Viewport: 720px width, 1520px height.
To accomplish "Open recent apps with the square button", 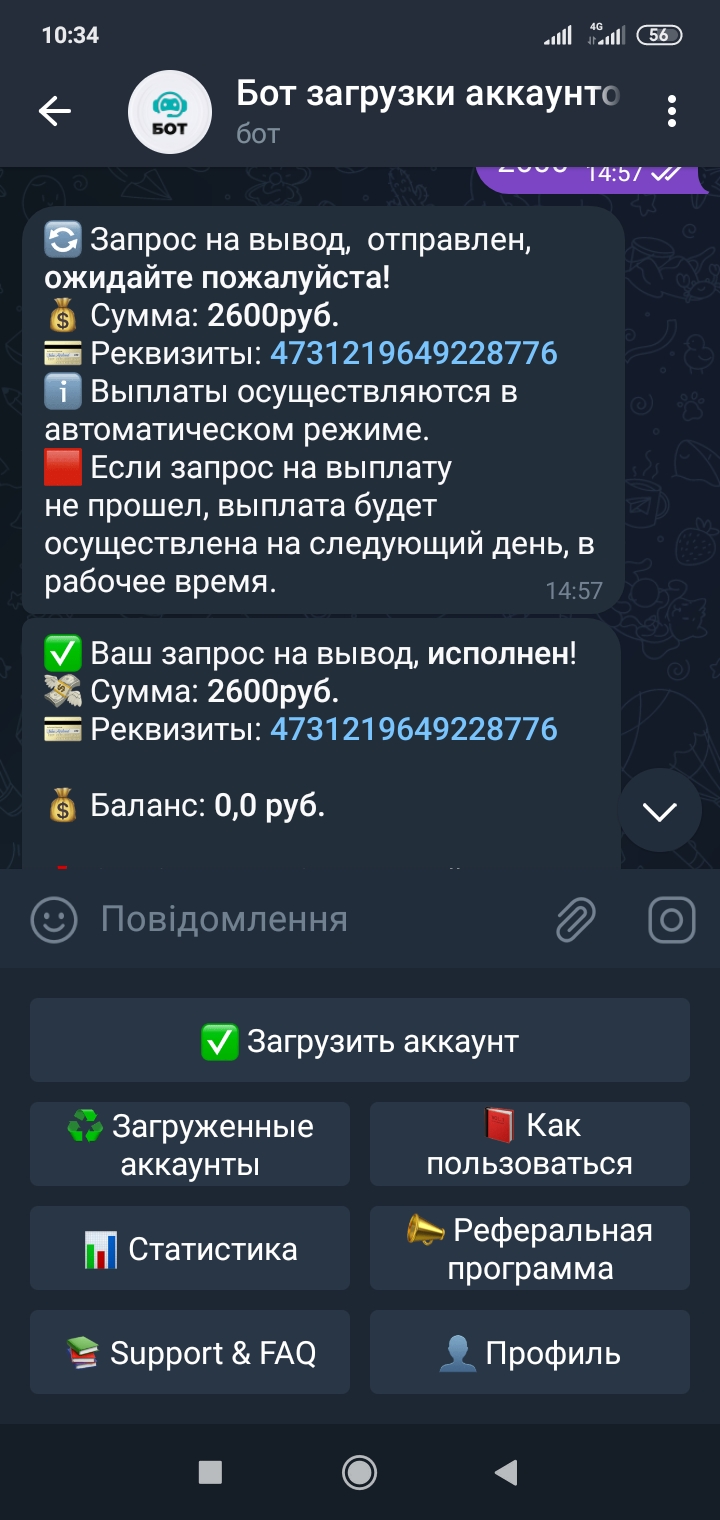I will (x=210, y=1471).
